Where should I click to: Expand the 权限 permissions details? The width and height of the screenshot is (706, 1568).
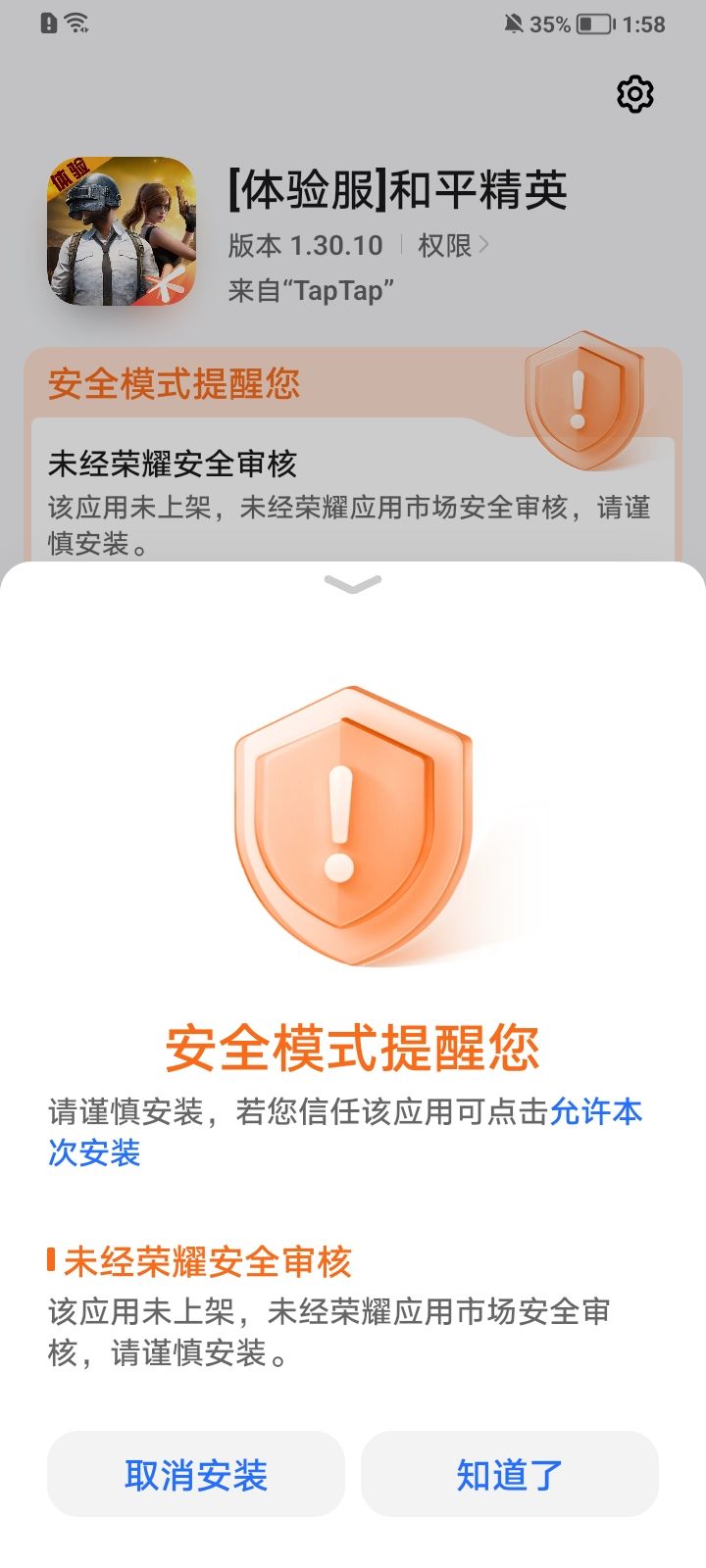click(447, 246)
